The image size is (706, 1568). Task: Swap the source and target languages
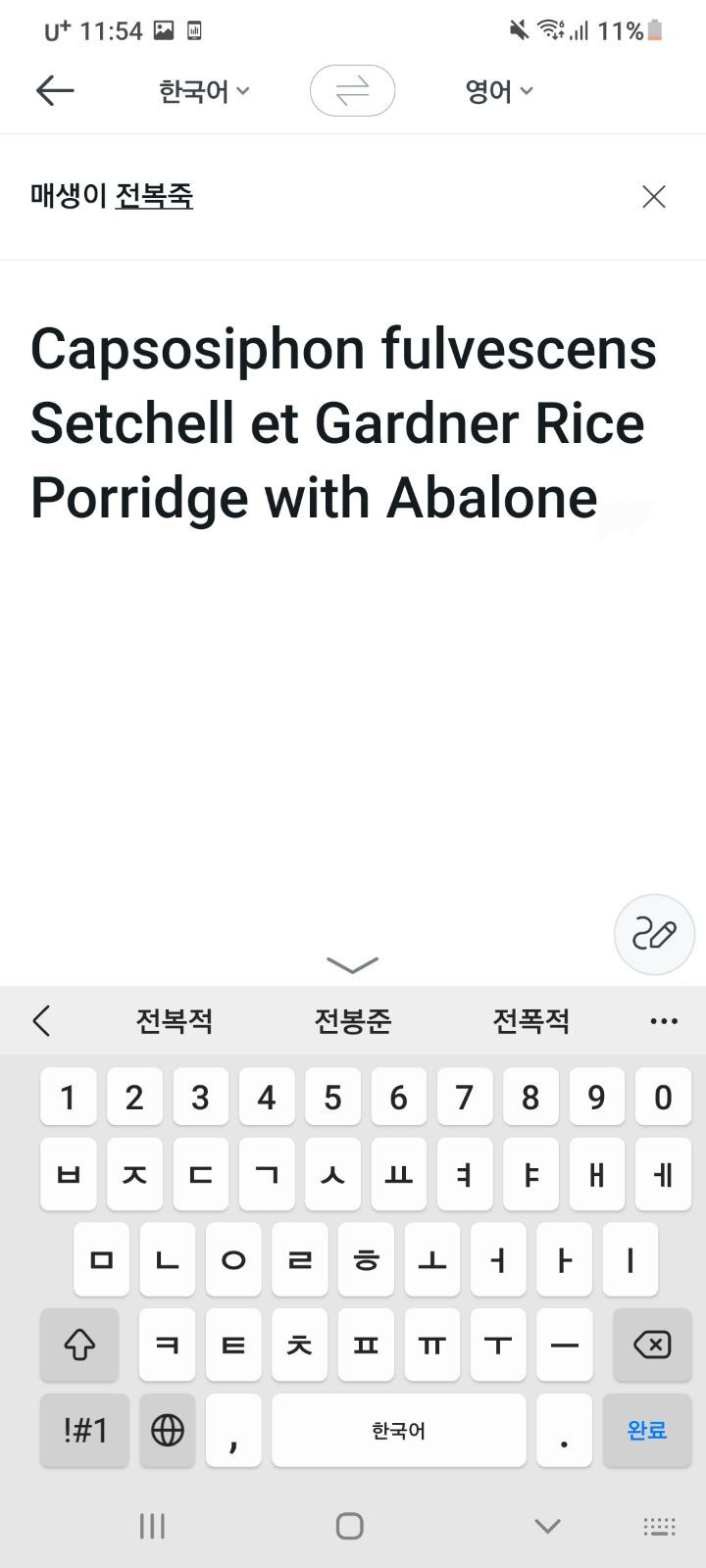point(352,91)
